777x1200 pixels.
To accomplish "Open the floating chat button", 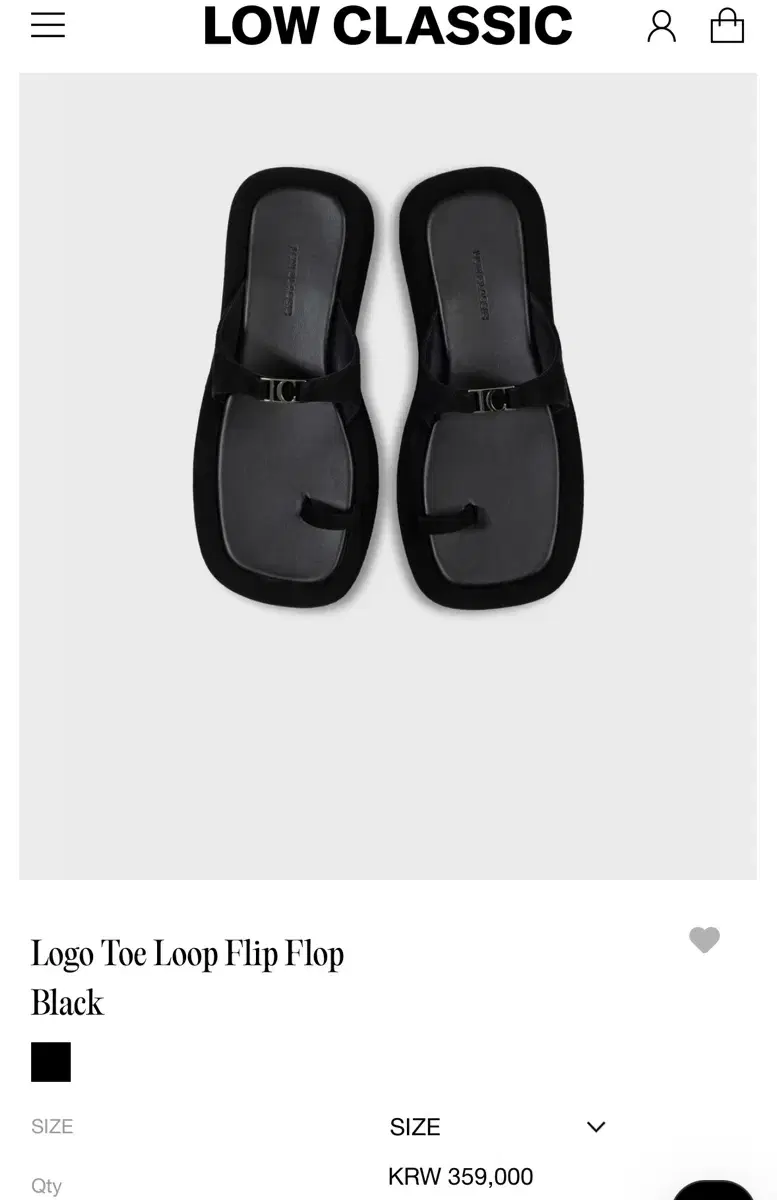I will point(713,1190).
